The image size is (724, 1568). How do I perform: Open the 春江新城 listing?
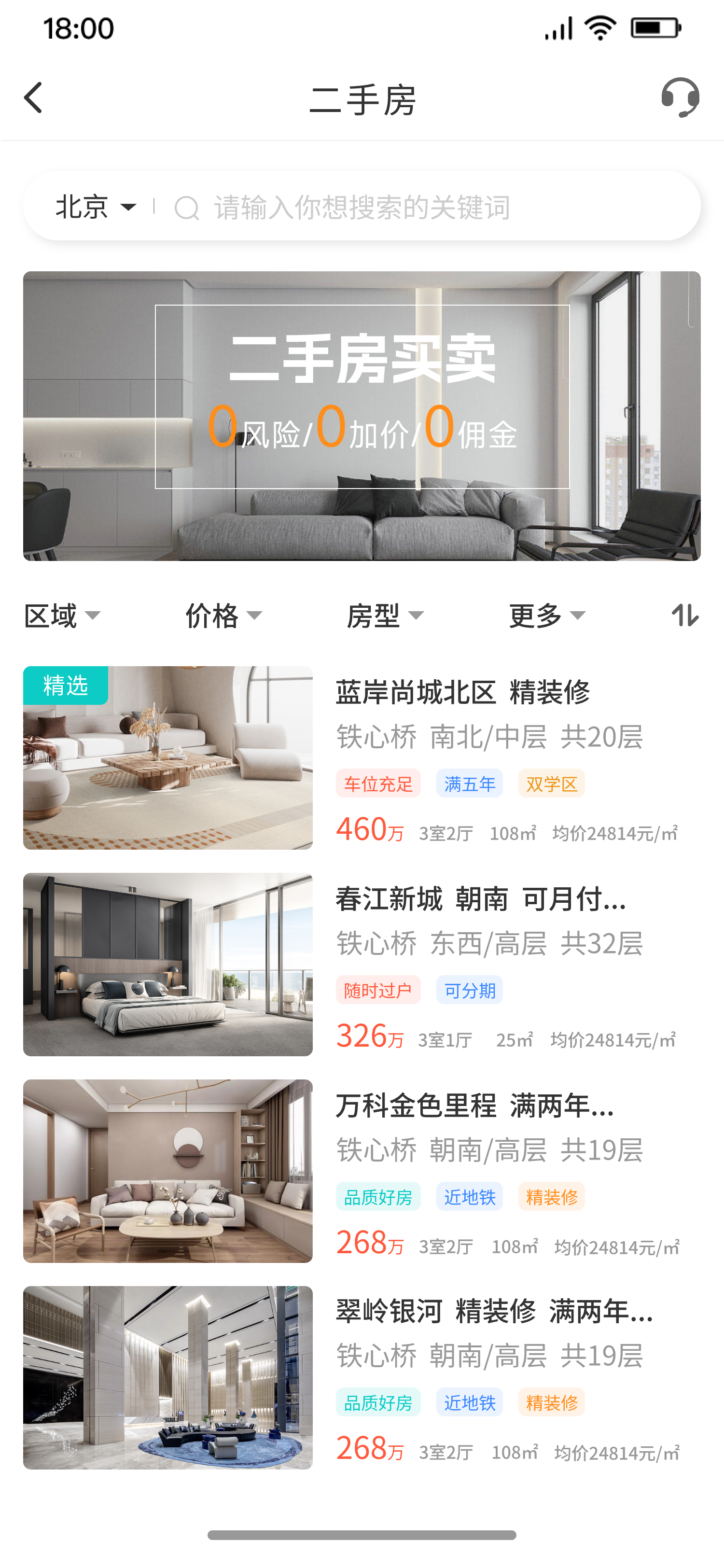(362, 964)
